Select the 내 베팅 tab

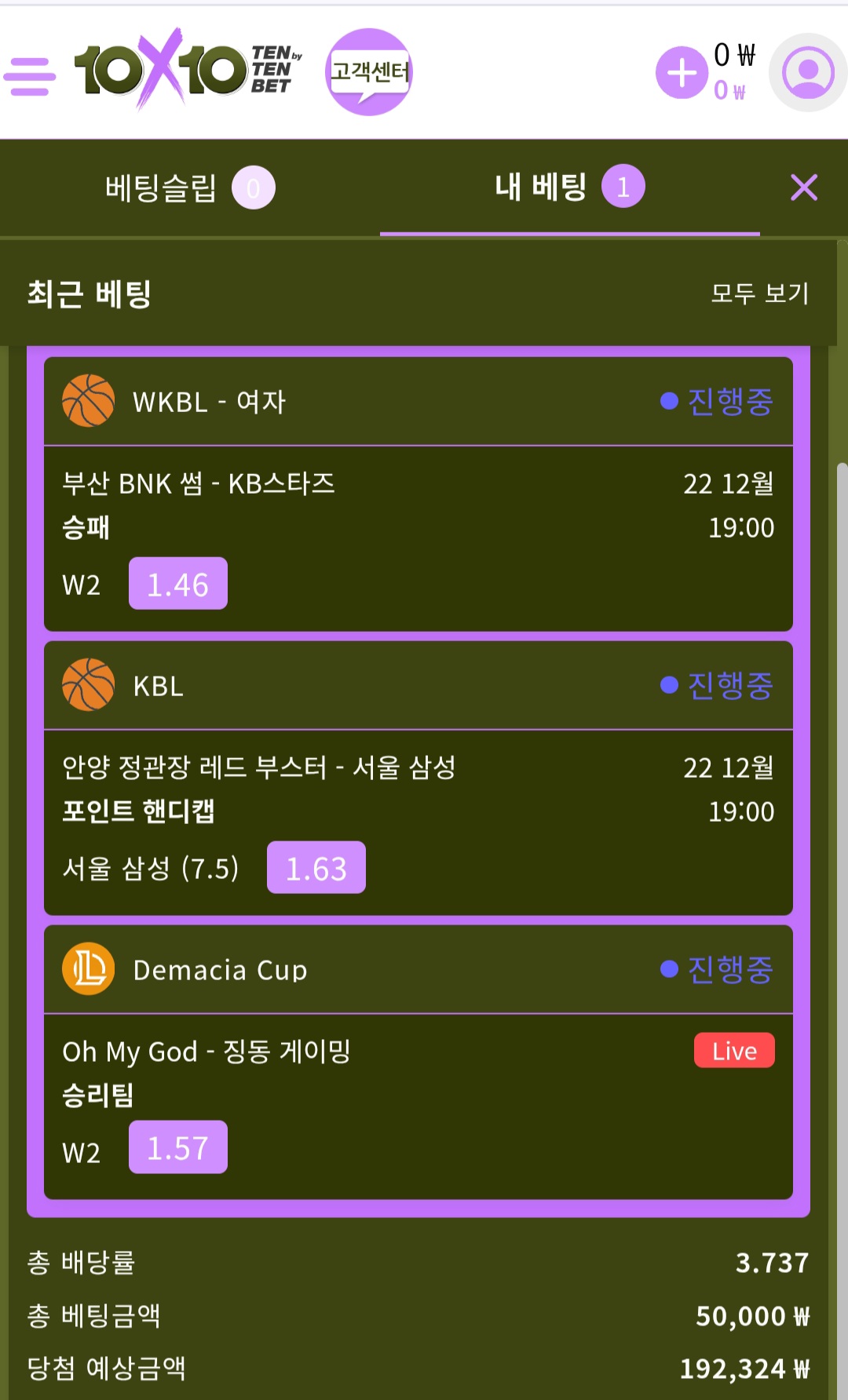[569, 188]
